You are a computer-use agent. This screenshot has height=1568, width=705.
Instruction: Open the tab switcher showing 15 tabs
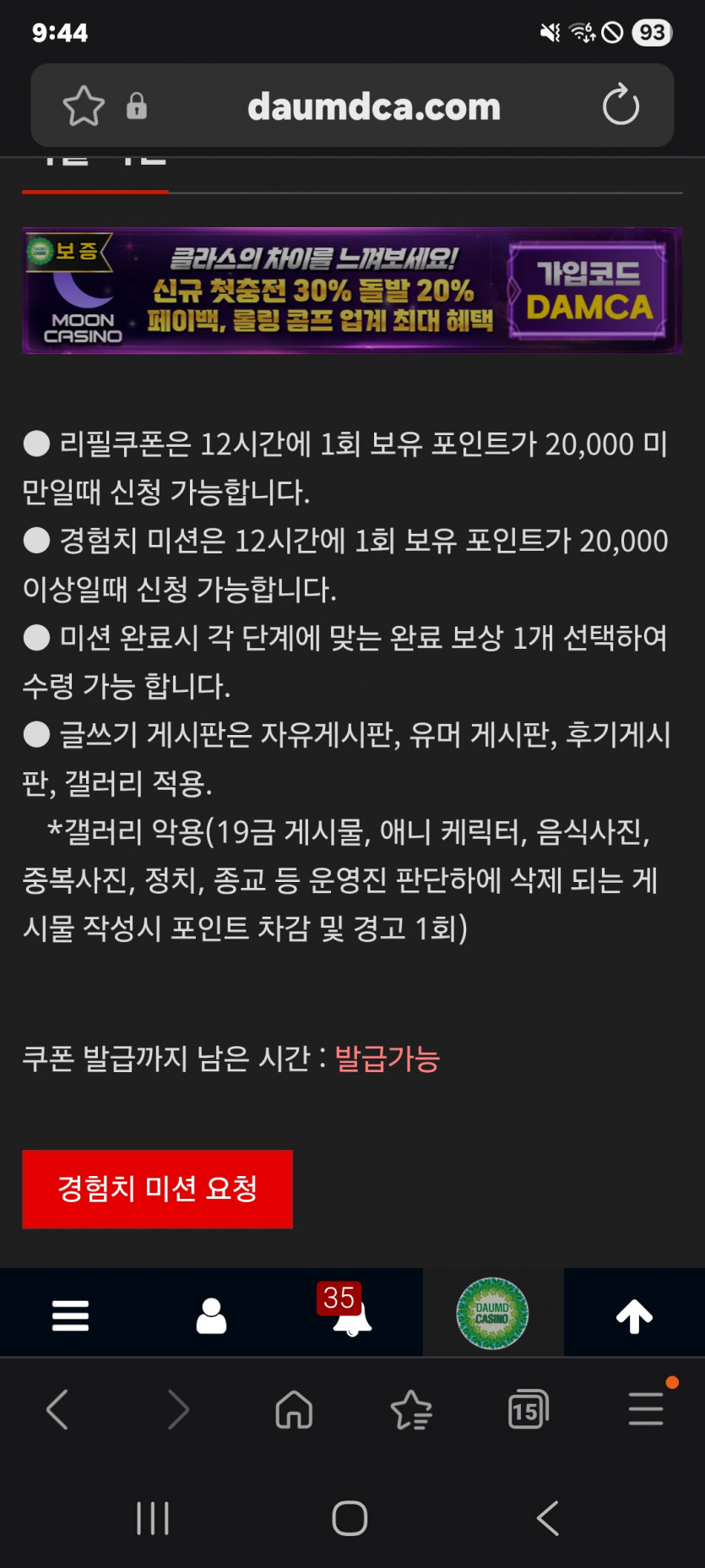(528, 1409)
